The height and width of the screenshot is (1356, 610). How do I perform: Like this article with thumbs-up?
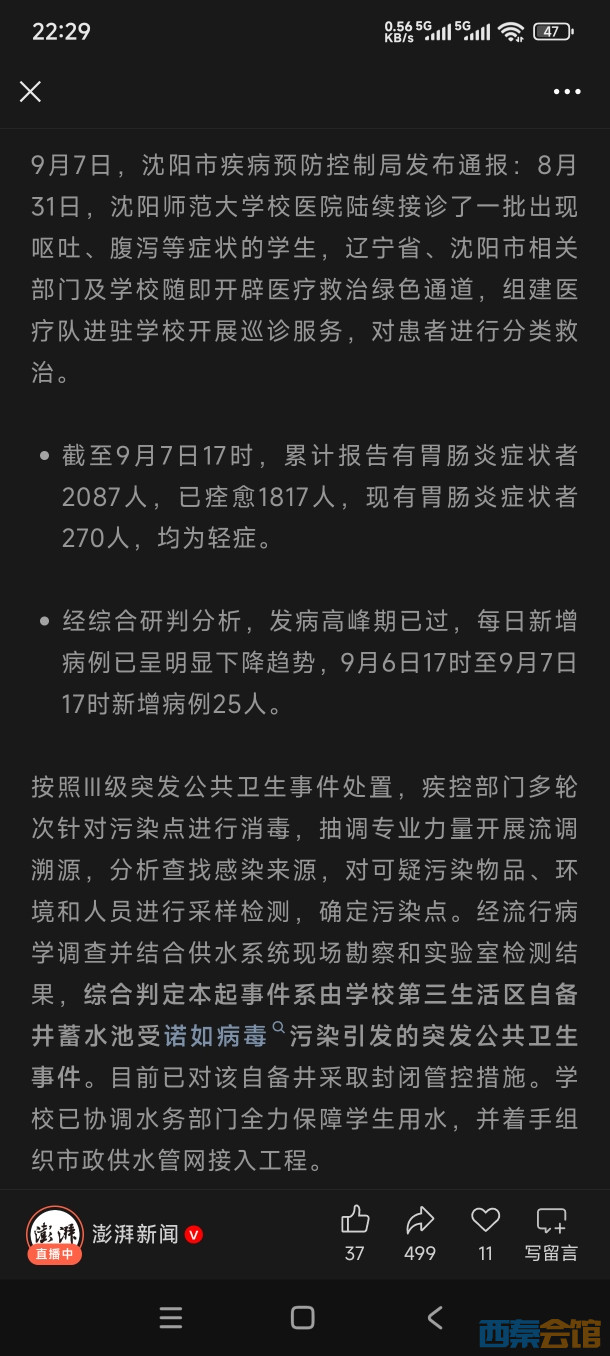click(x=355, y=1221)
